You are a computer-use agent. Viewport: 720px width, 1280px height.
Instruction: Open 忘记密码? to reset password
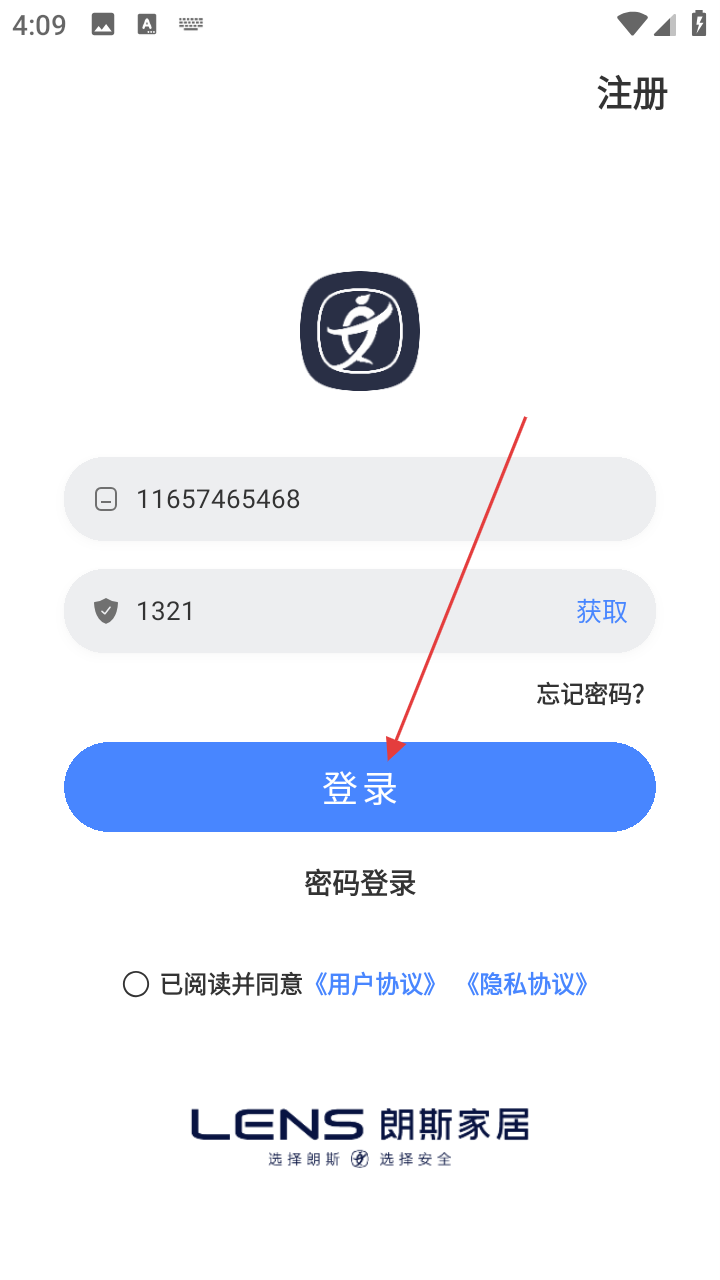pyautogui.click(x=590, y=694)
